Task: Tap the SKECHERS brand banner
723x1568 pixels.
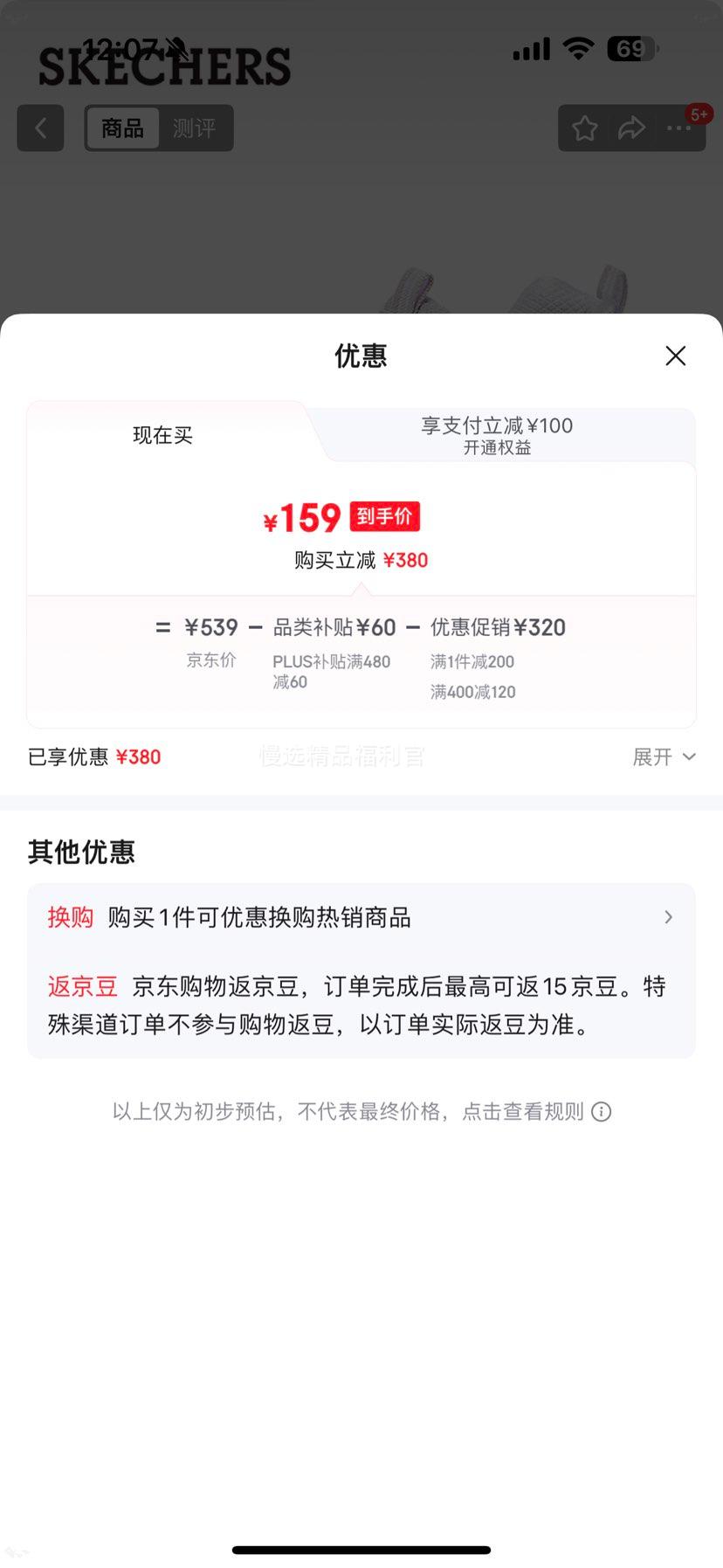Action: 164,66
